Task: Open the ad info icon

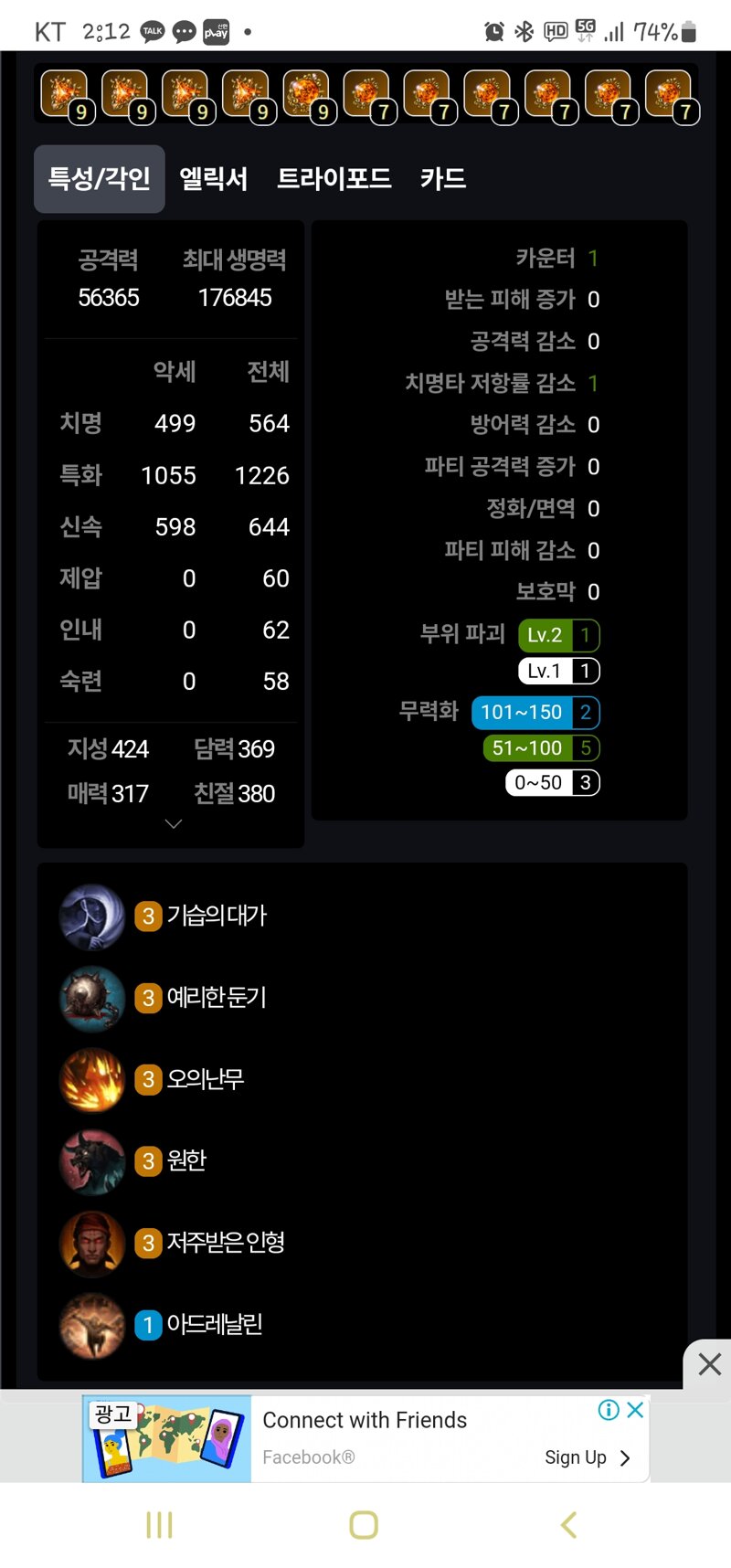Action: pos(608,1409)
